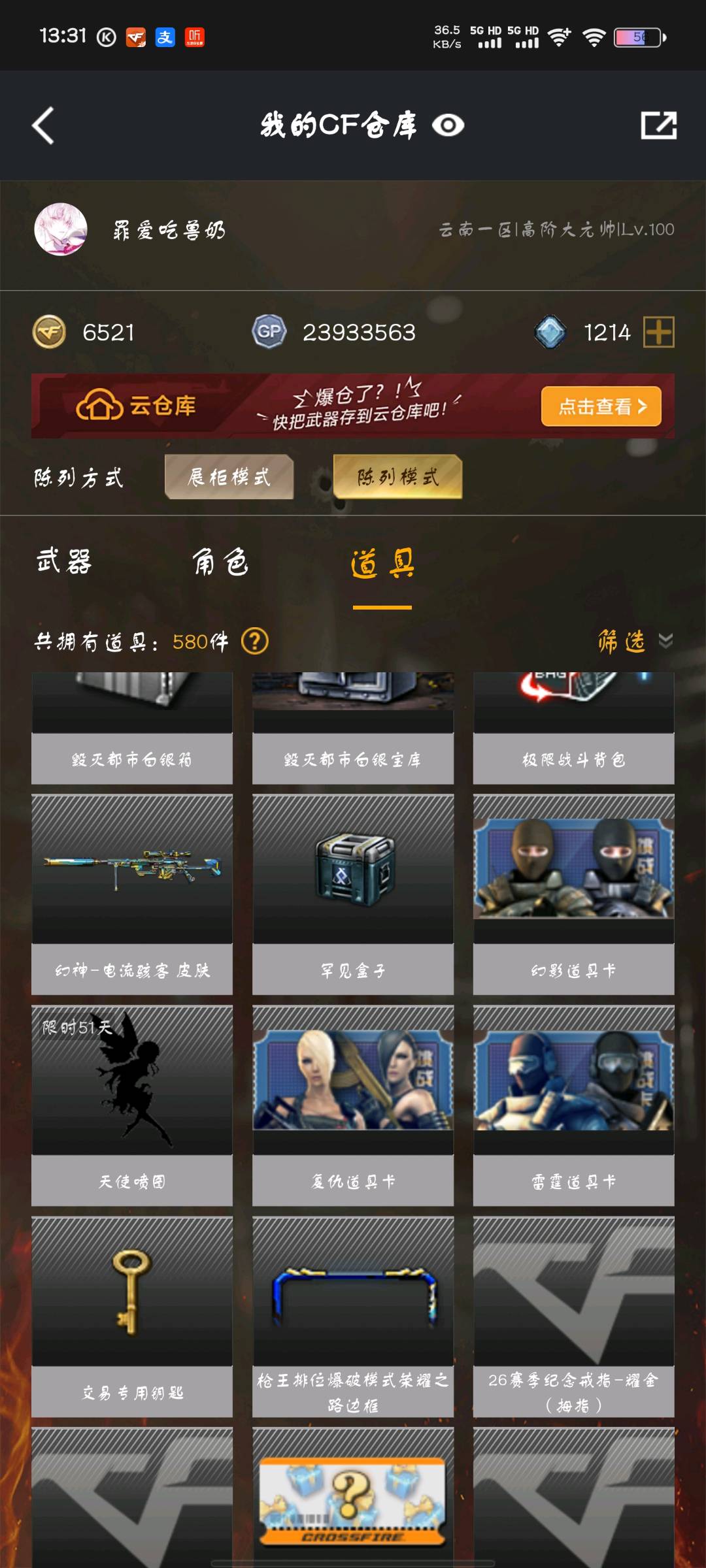706x1568 pixels.
Task: Select the 道具 tab
Action: (x=382, y=563)
